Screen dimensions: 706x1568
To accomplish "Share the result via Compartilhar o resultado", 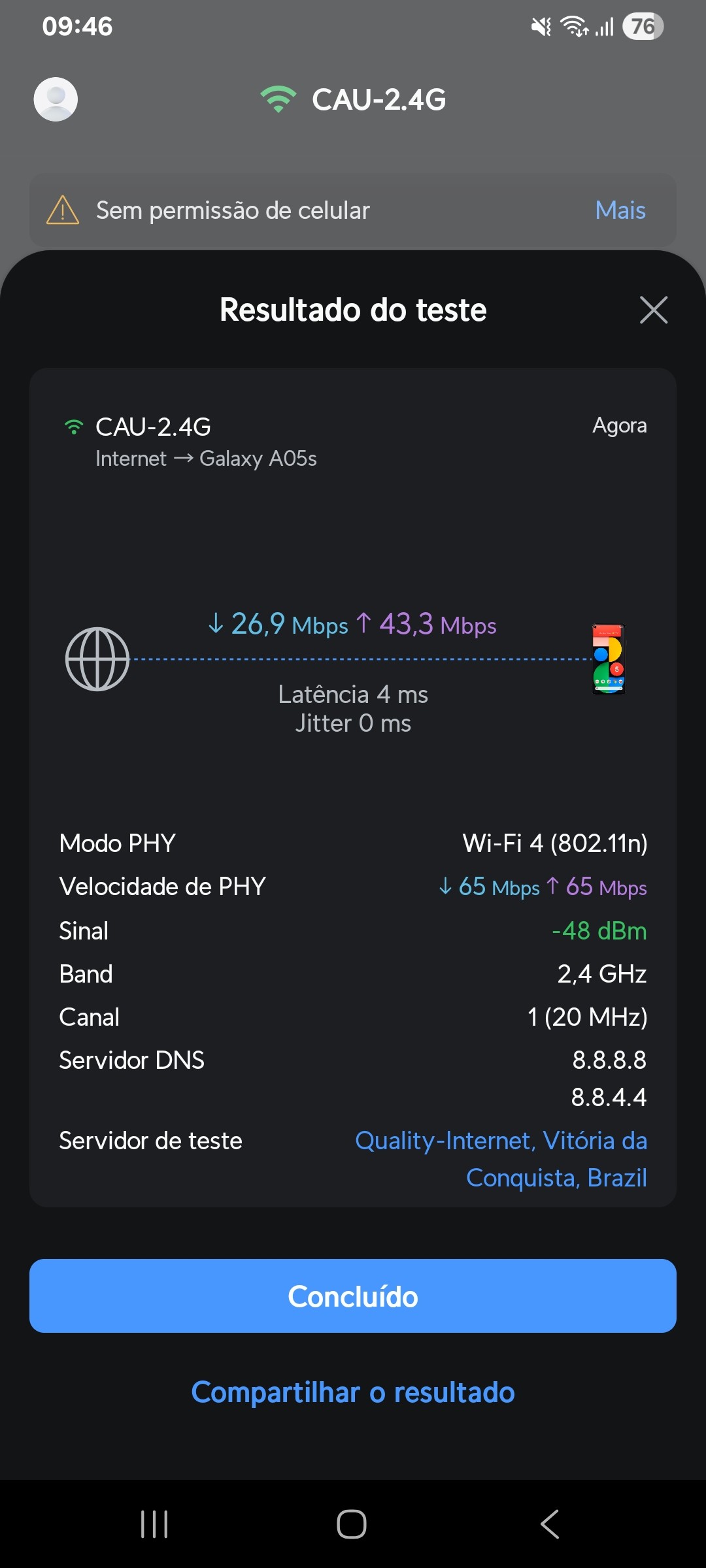I will (x=353, y=1392).
